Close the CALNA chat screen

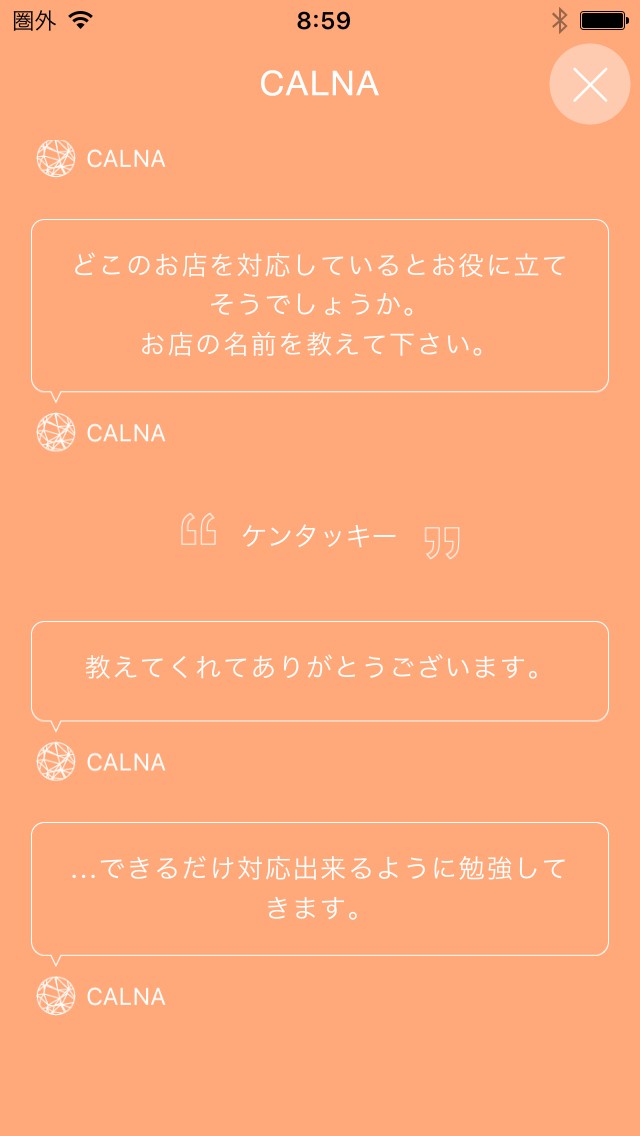(590, 85)
